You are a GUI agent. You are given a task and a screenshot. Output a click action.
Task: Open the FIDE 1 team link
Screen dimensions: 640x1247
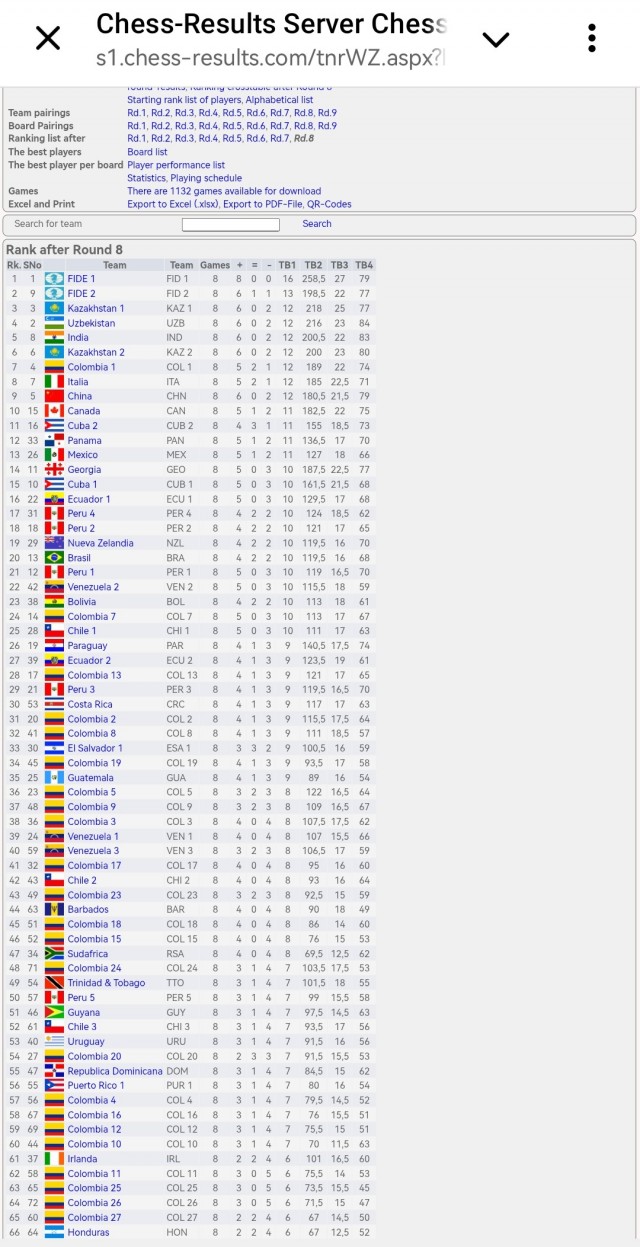tap(82, 279)
